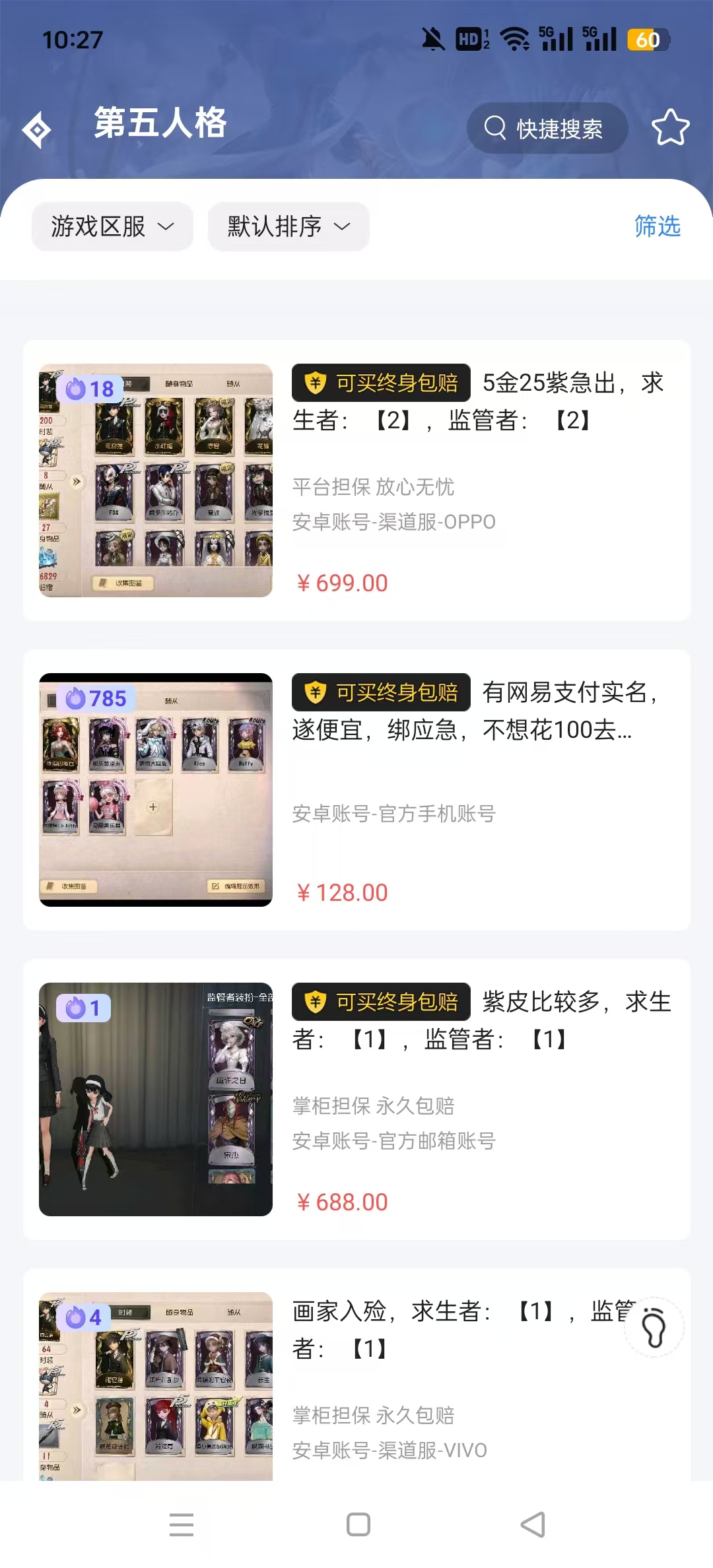Tap the diamond icon beside 第五人格
The width and height of the screenshot is (713, 1568).
[x=37, y=129]
